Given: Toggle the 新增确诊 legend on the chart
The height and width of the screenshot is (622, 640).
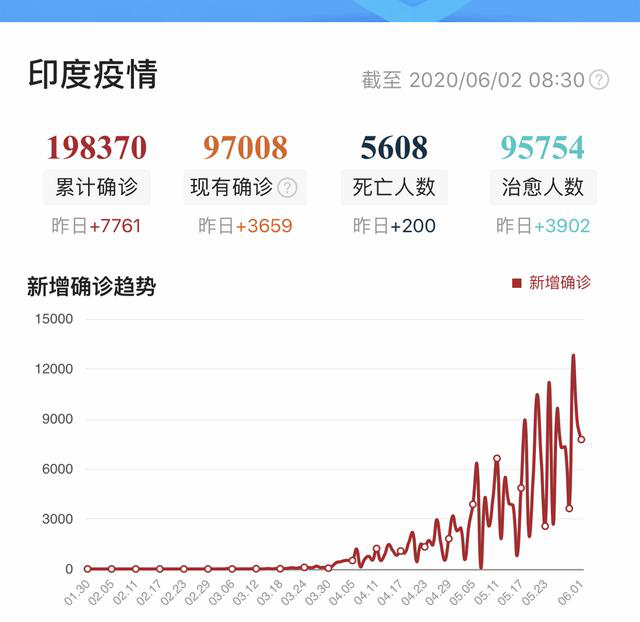Looking at the screenshot, I should tap(551, 283).
